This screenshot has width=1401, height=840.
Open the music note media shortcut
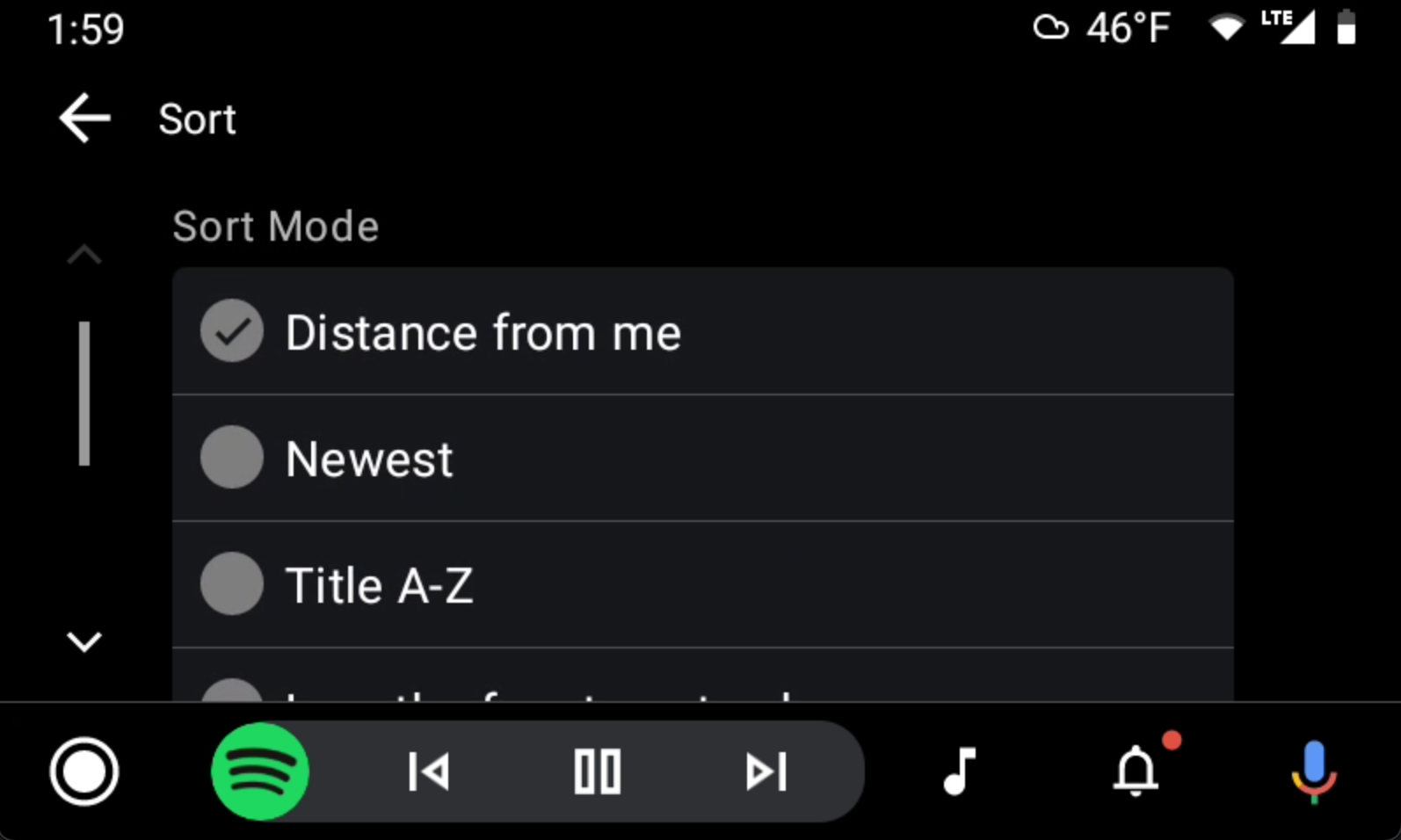point(959,771)
